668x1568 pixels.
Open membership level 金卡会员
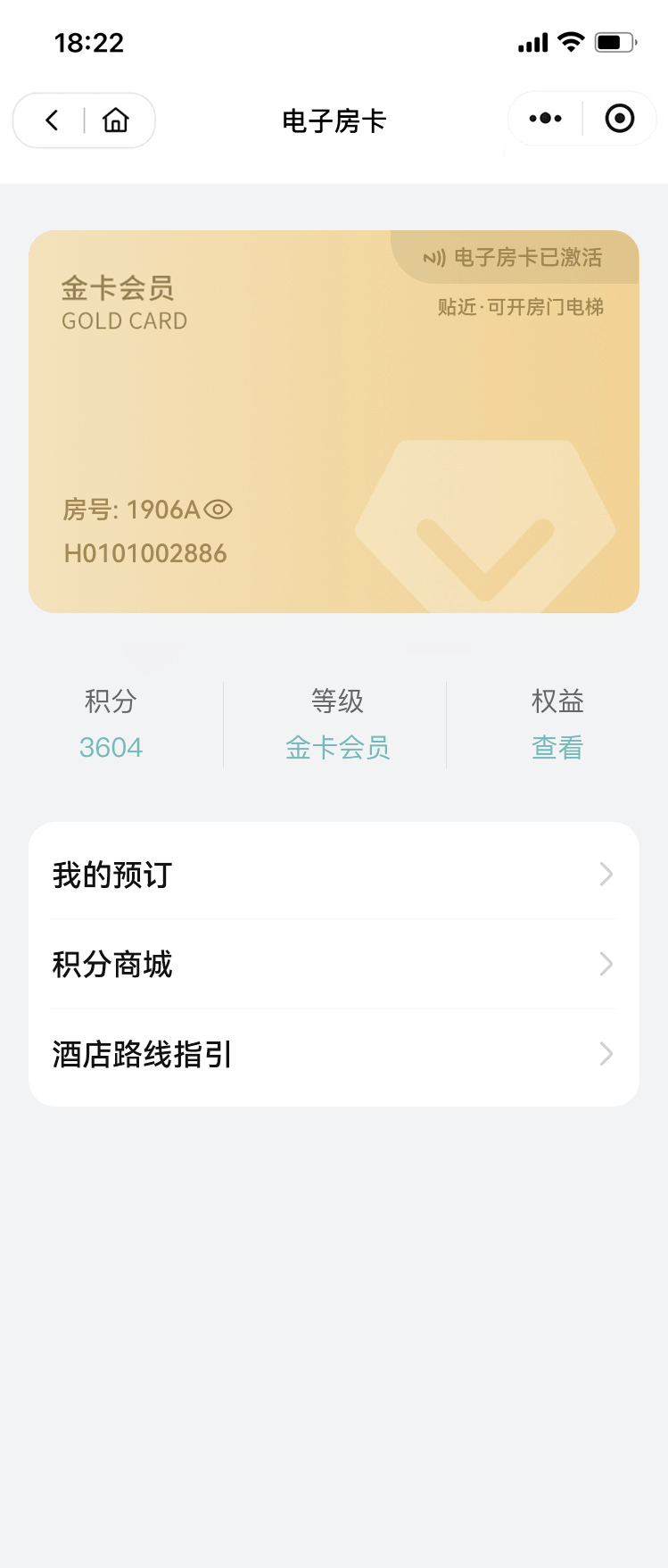click(x=337, y=747)
